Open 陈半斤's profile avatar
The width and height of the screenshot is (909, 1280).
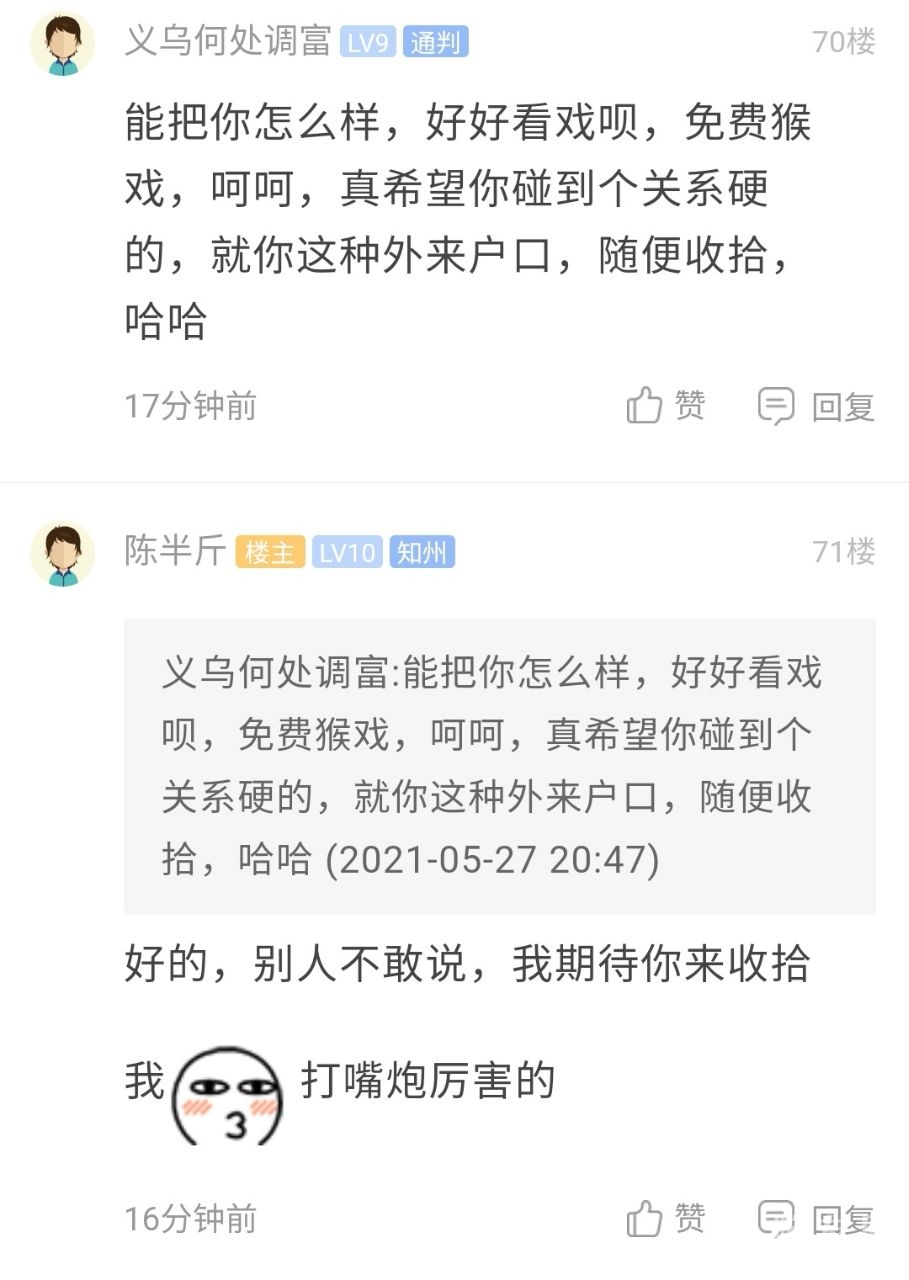(62, 553)
